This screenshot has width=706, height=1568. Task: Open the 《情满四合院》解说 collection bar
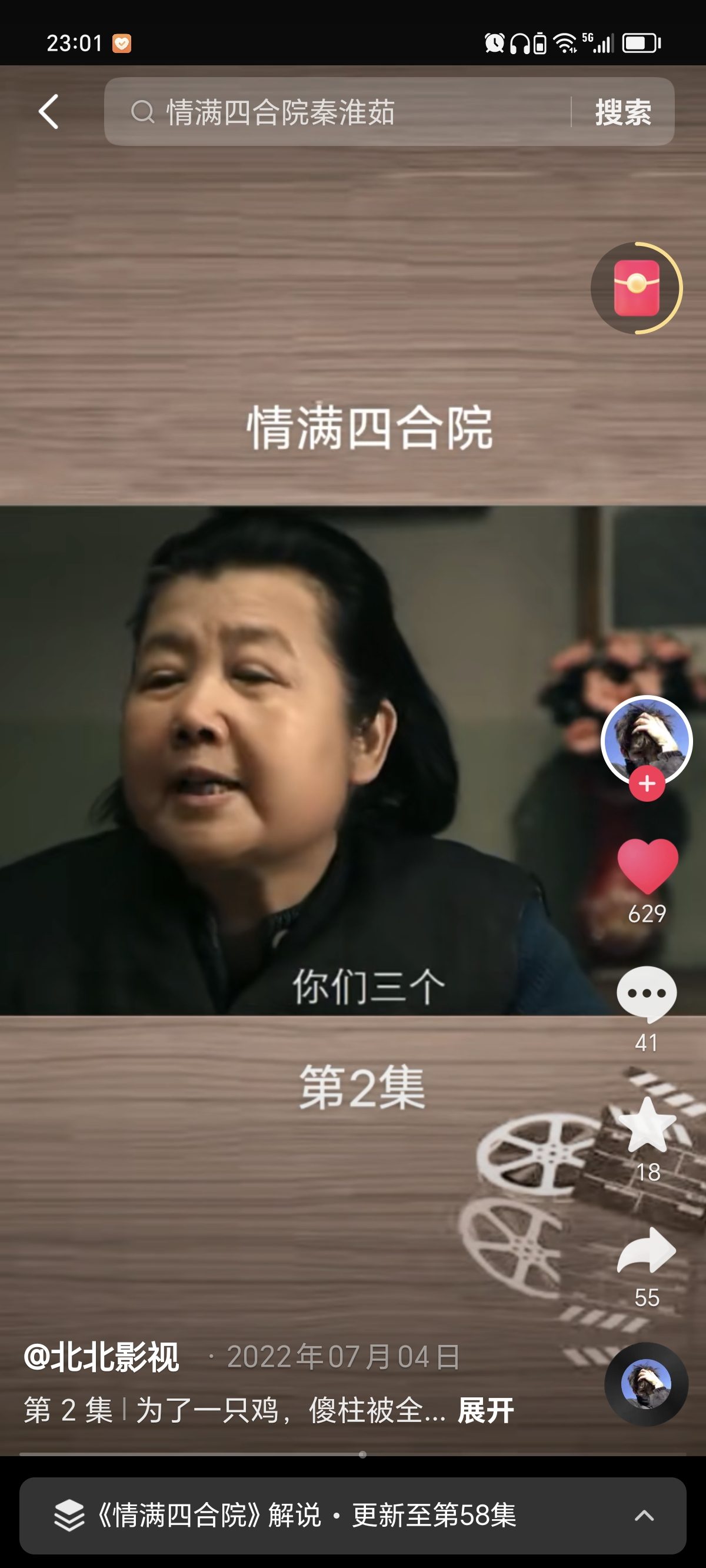click(353, 1515)
